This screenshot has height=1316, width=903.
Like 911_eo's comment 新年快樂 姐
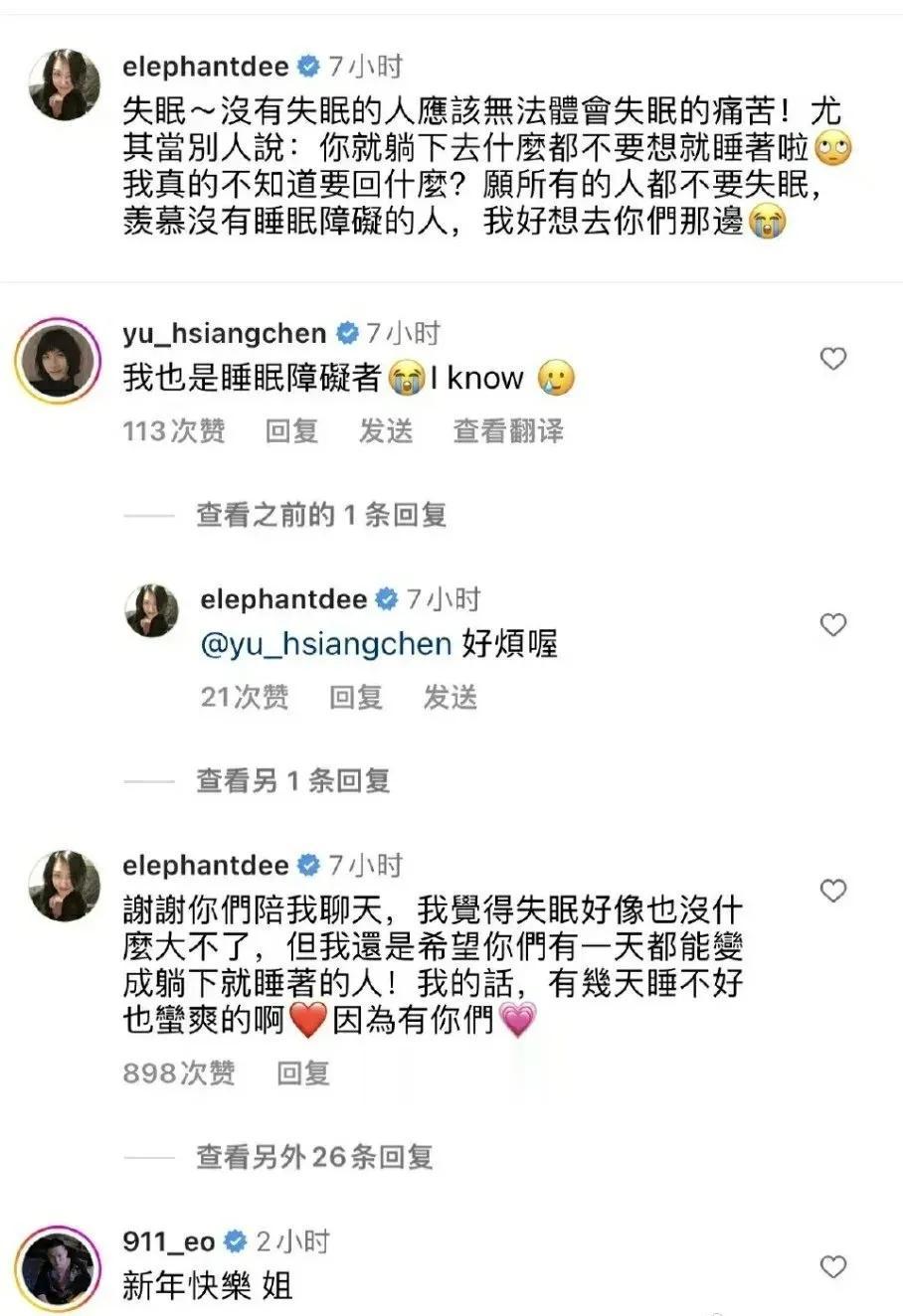(833, 1267)
